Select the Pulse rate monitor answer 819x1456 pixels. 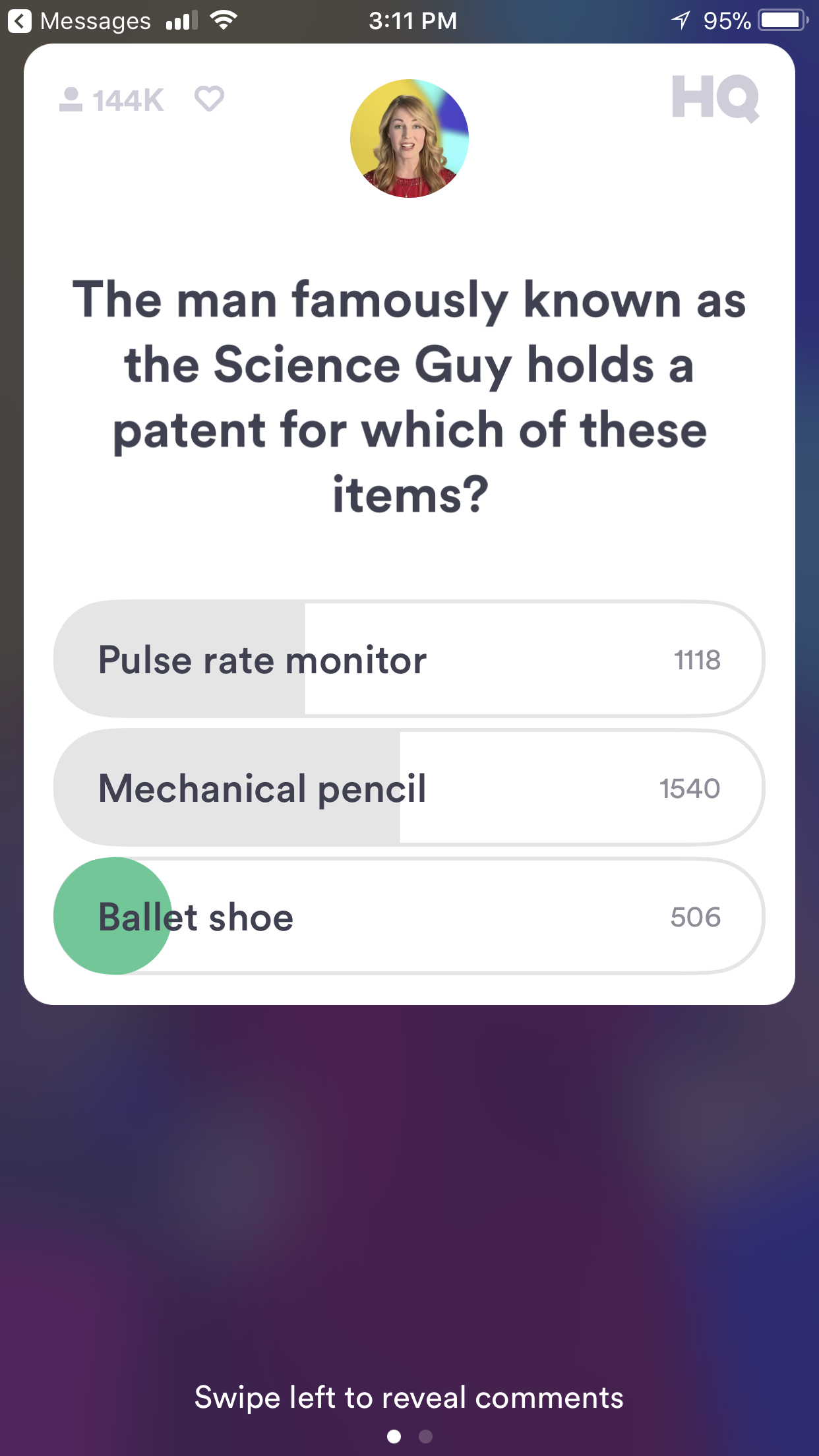[x=409, y=659]
